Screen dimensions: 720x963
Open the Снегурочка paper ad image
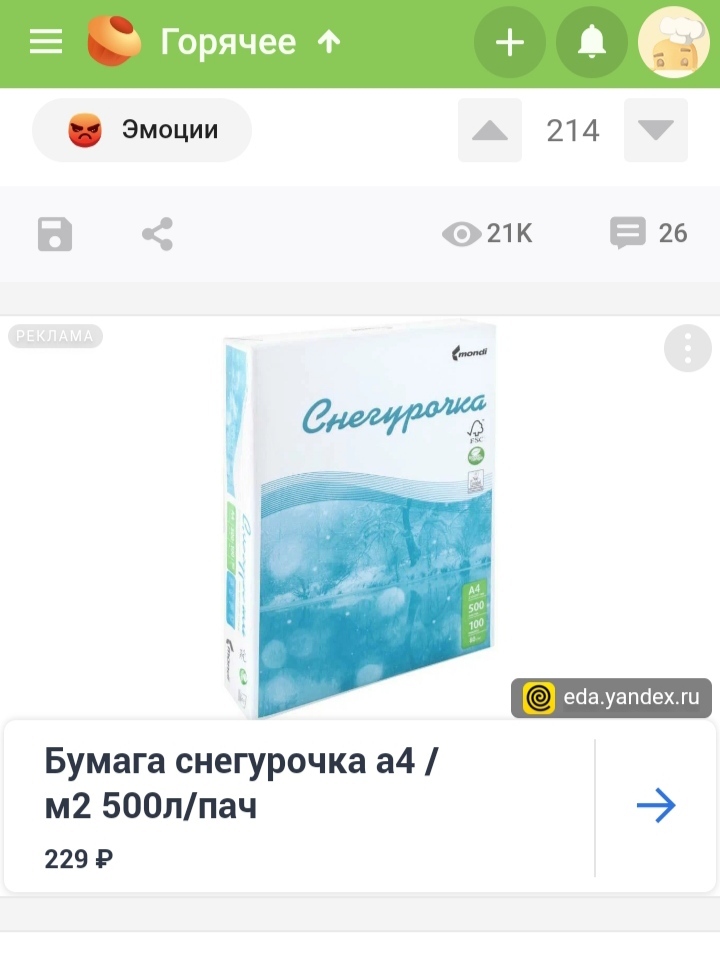tap(359, 520)
